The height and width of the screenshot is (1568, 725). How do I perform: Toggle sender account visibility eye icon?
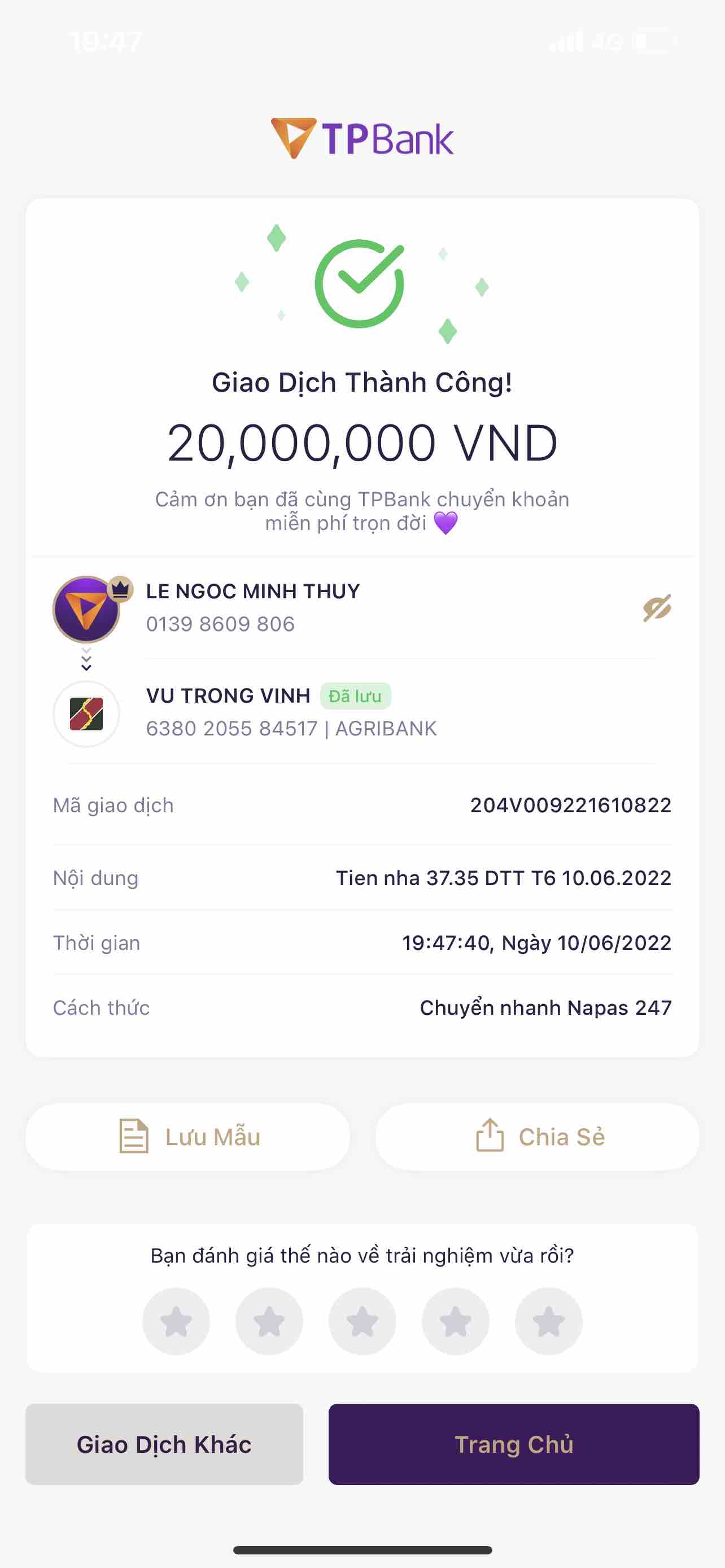coord(657,607)
